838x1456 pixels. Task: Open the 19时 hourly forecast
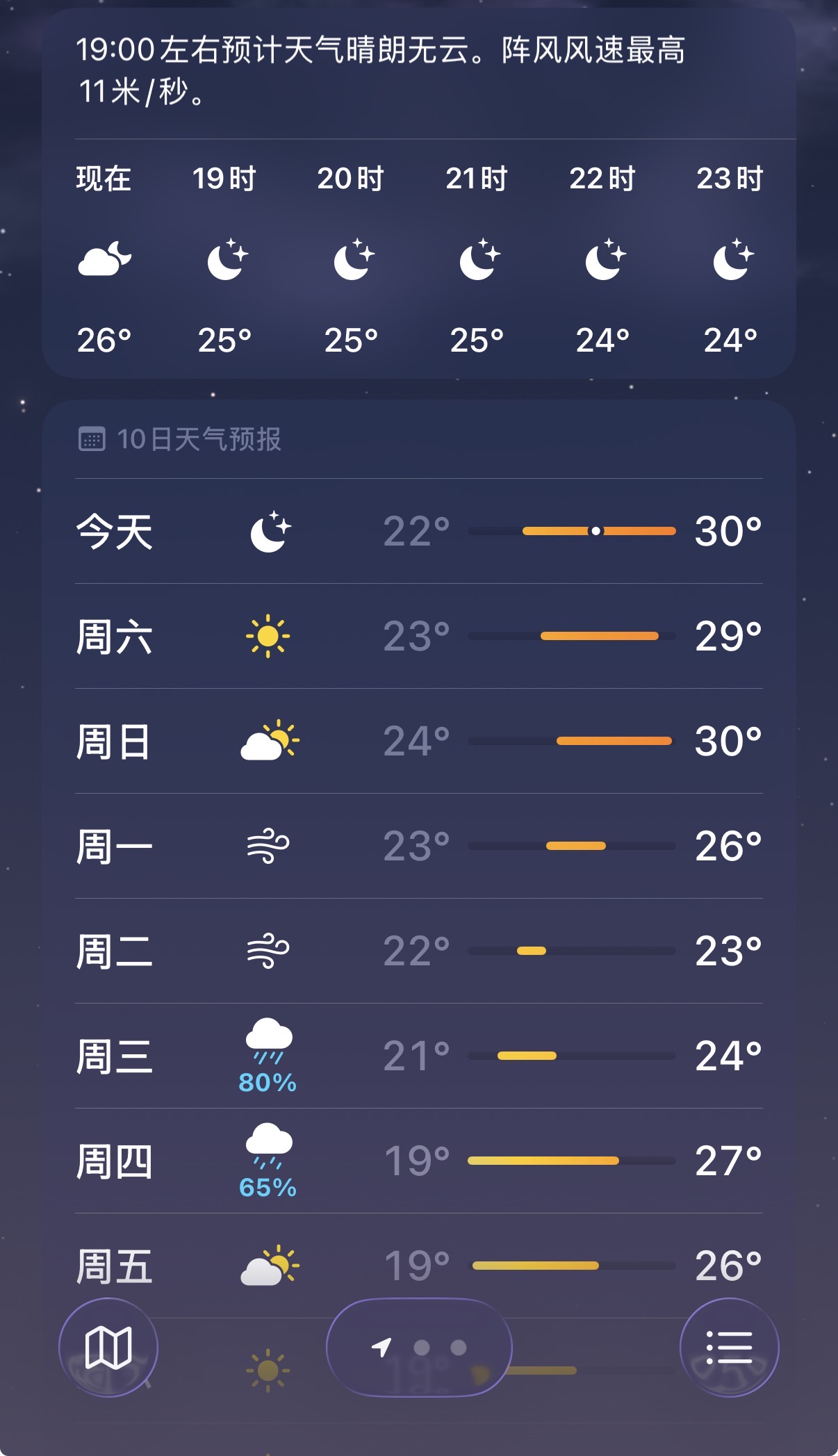click(x=224, y=259)
